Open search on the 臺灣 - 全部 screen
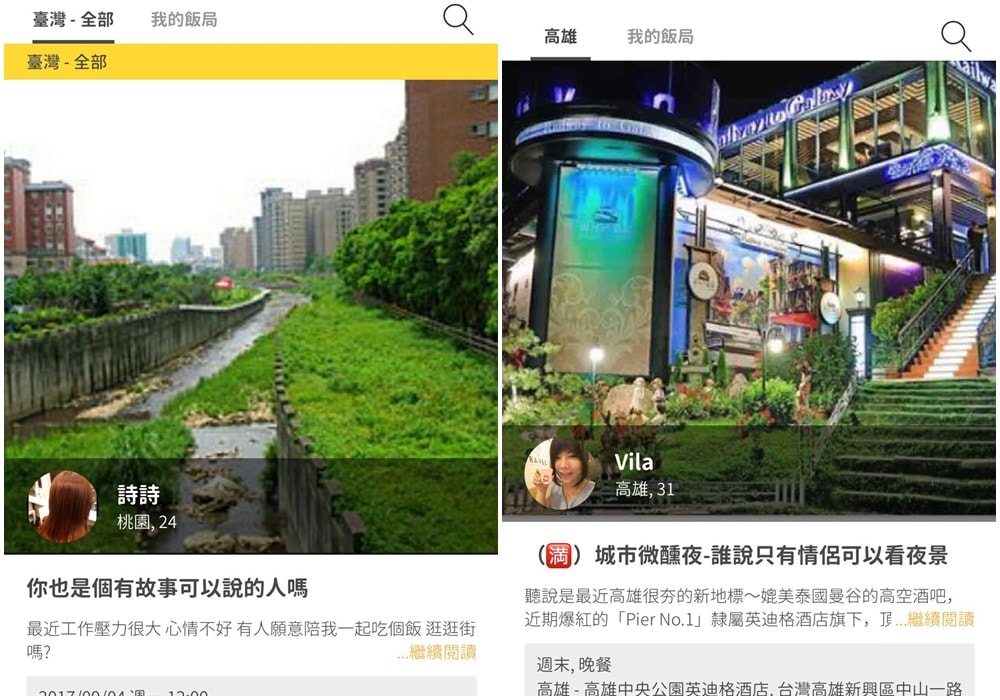Screen dimensions: 1000x700 pos(458,19)
